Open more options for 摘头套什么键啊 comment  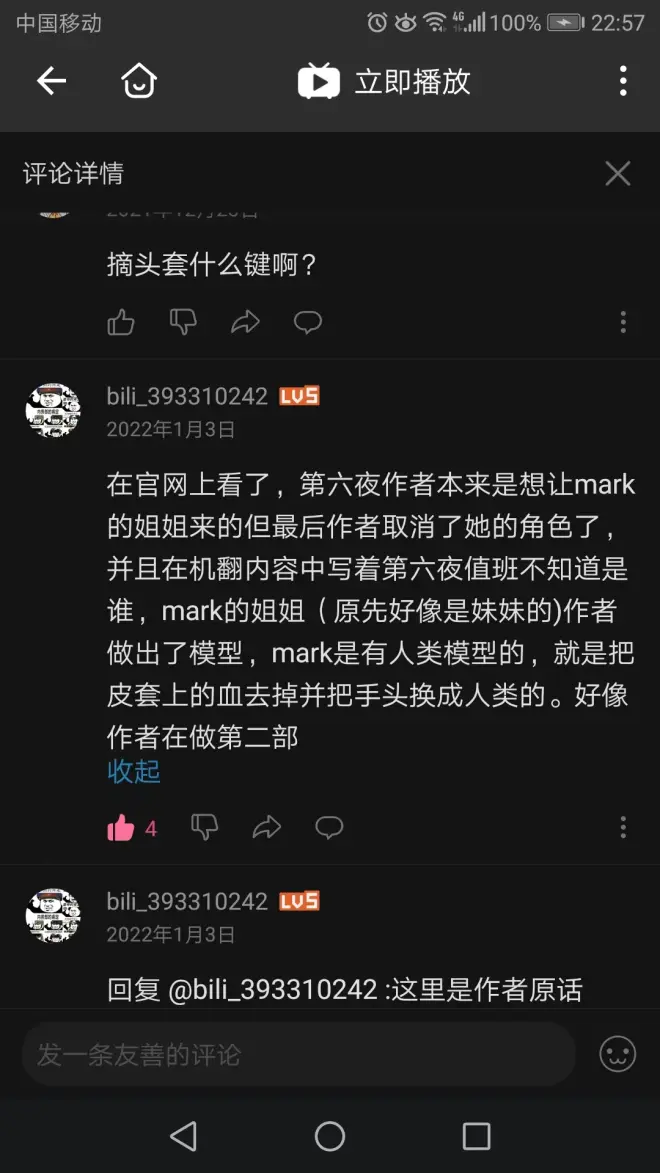pyautogui.click(x=623, y=322)
